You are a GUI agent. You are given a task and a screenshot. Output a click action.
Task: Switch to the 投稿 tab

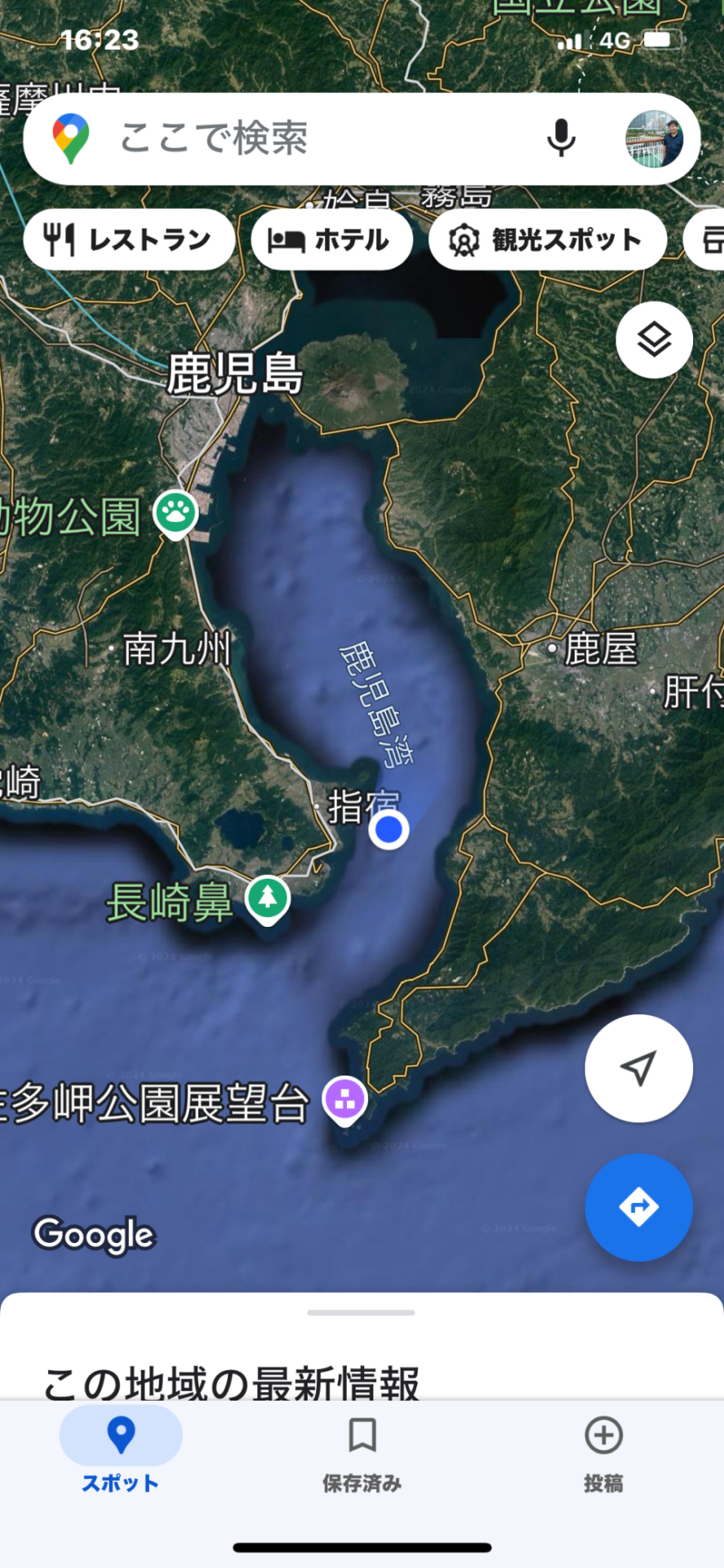point(603,1450)
